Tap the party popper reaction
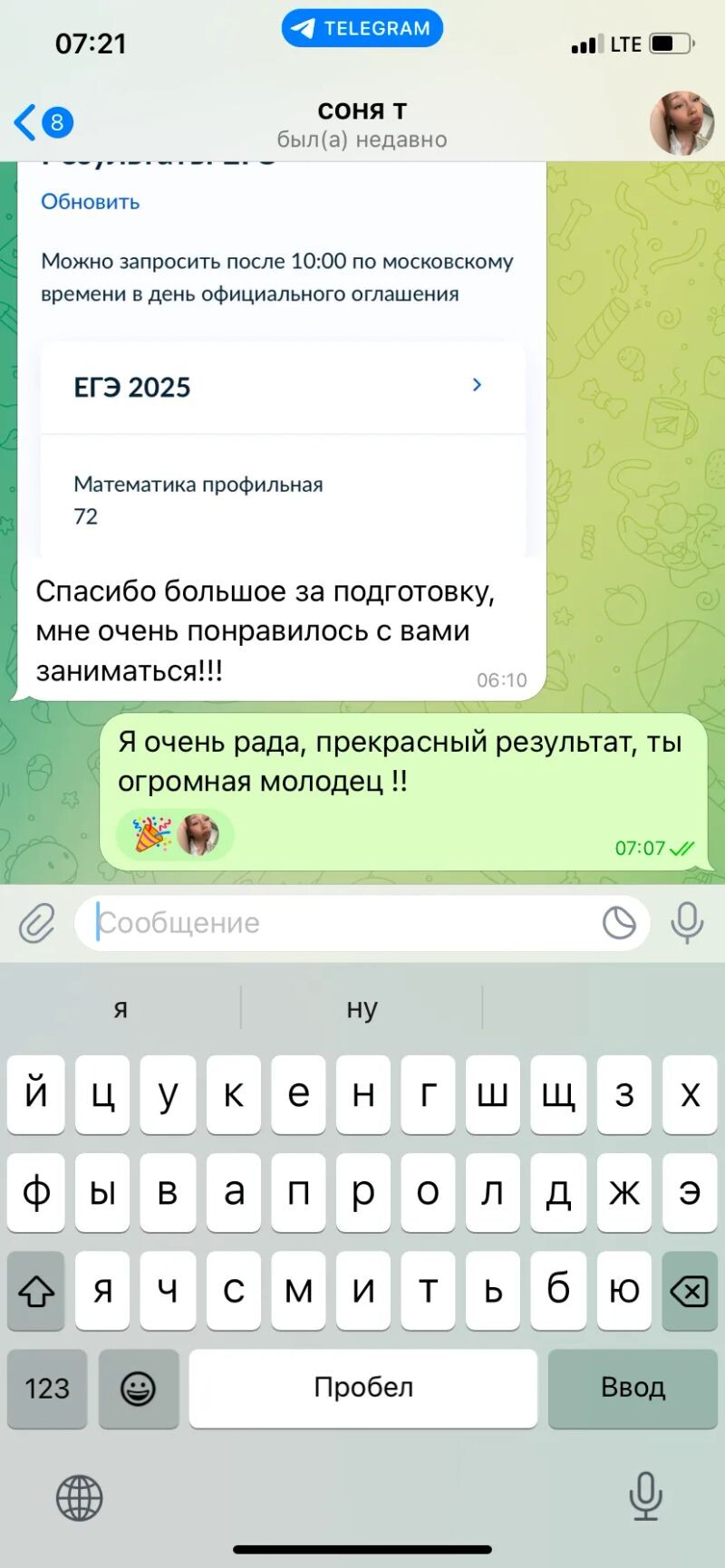The height and width of the screenshot is (1568, 725). (x=152, y=834)
